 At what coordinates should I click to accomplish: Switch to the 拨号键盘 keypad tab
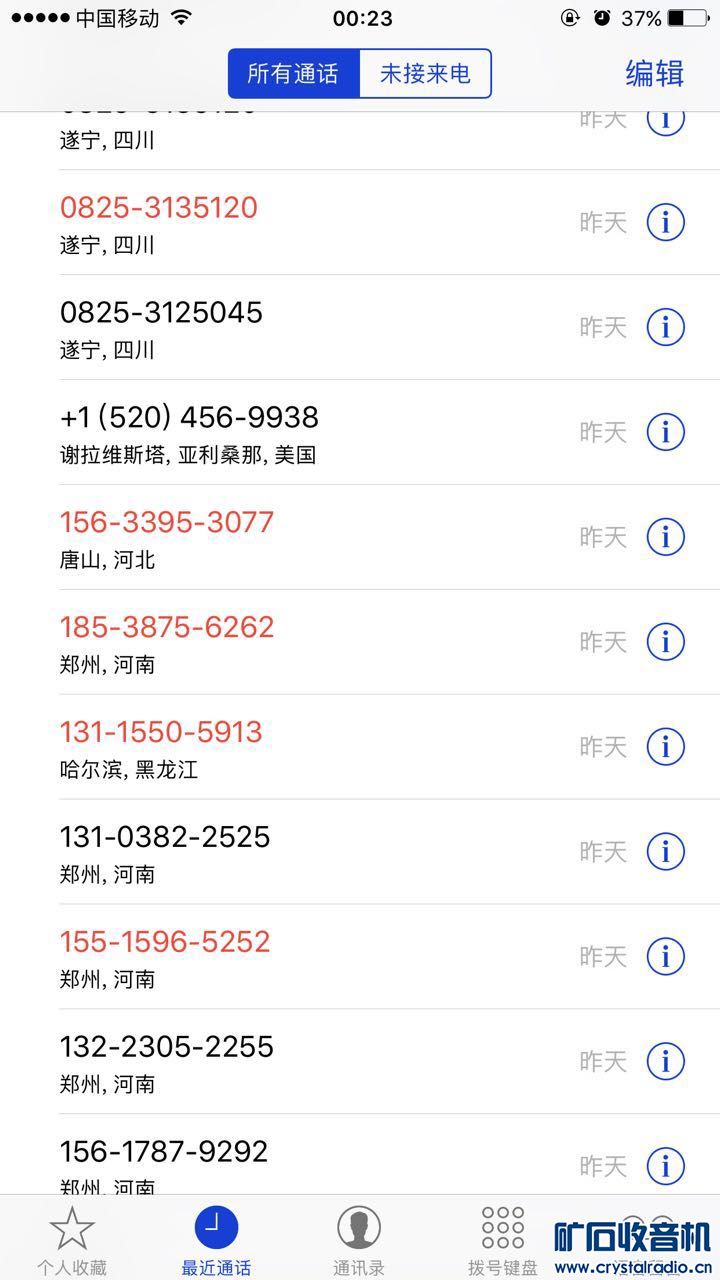coord(502,1239)
